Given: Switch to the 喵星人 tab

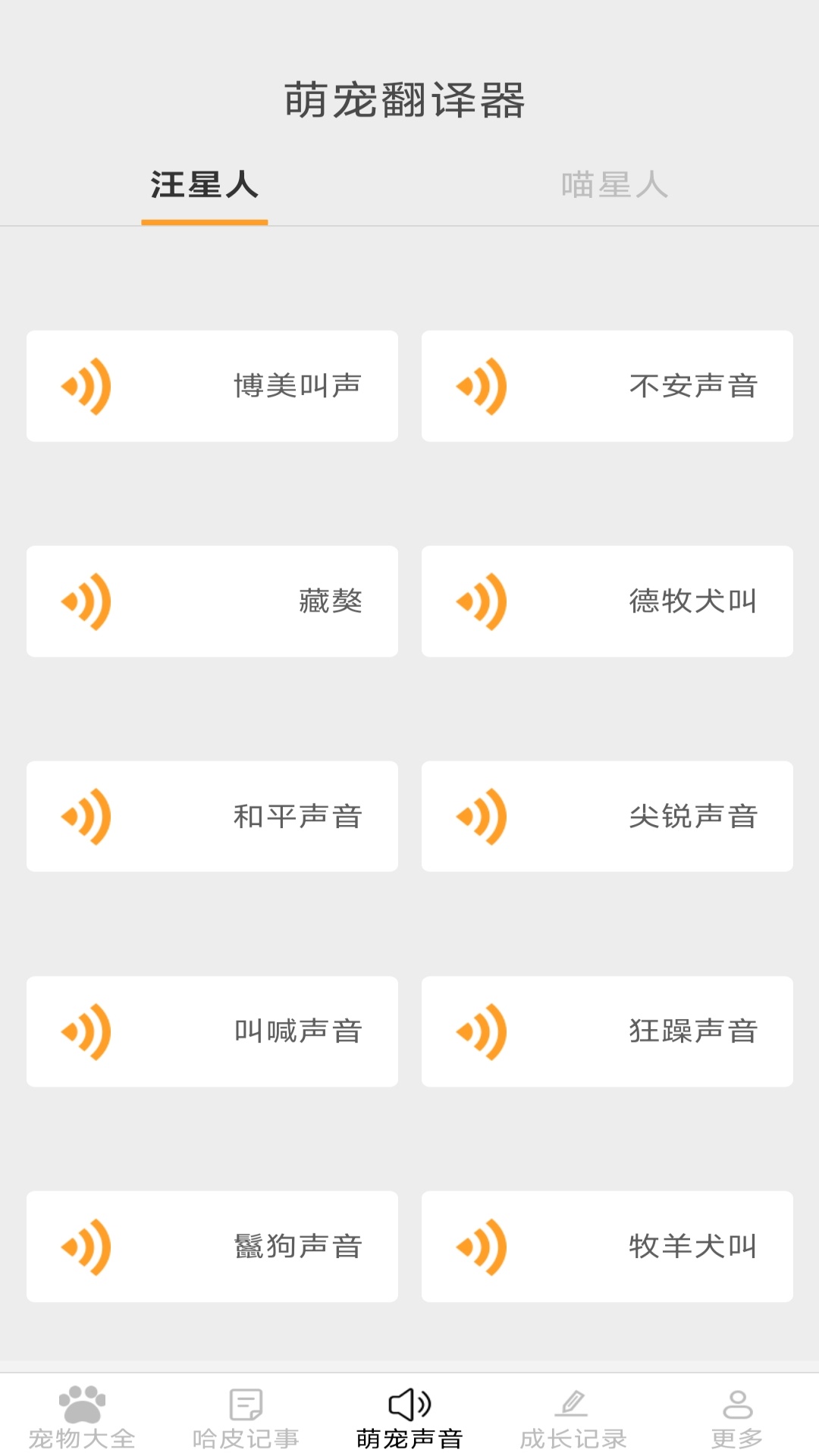Looking at the screenshot, I should [614, 185].
